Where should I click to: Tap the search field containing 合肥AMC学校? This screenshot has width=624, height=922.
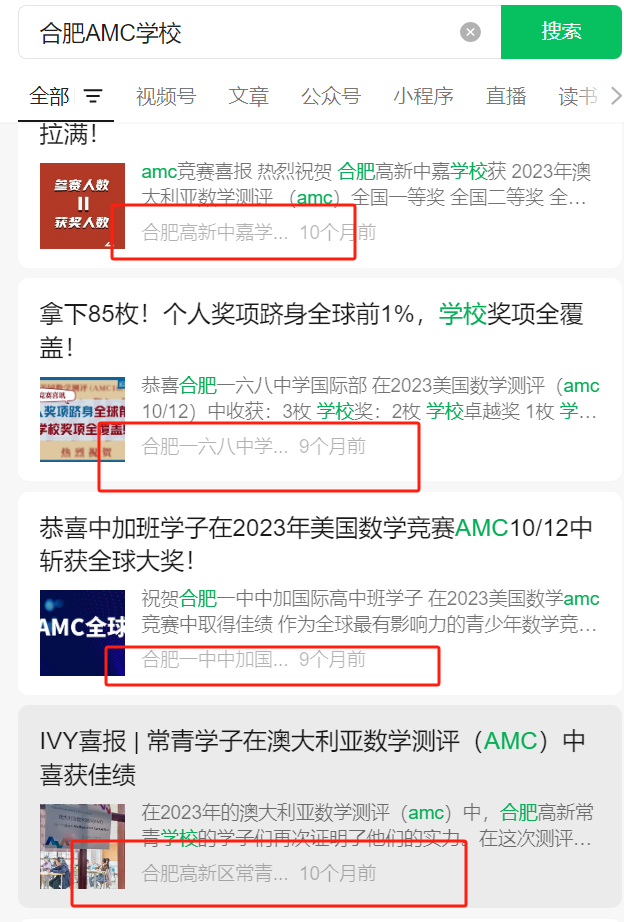coord(240,33)
